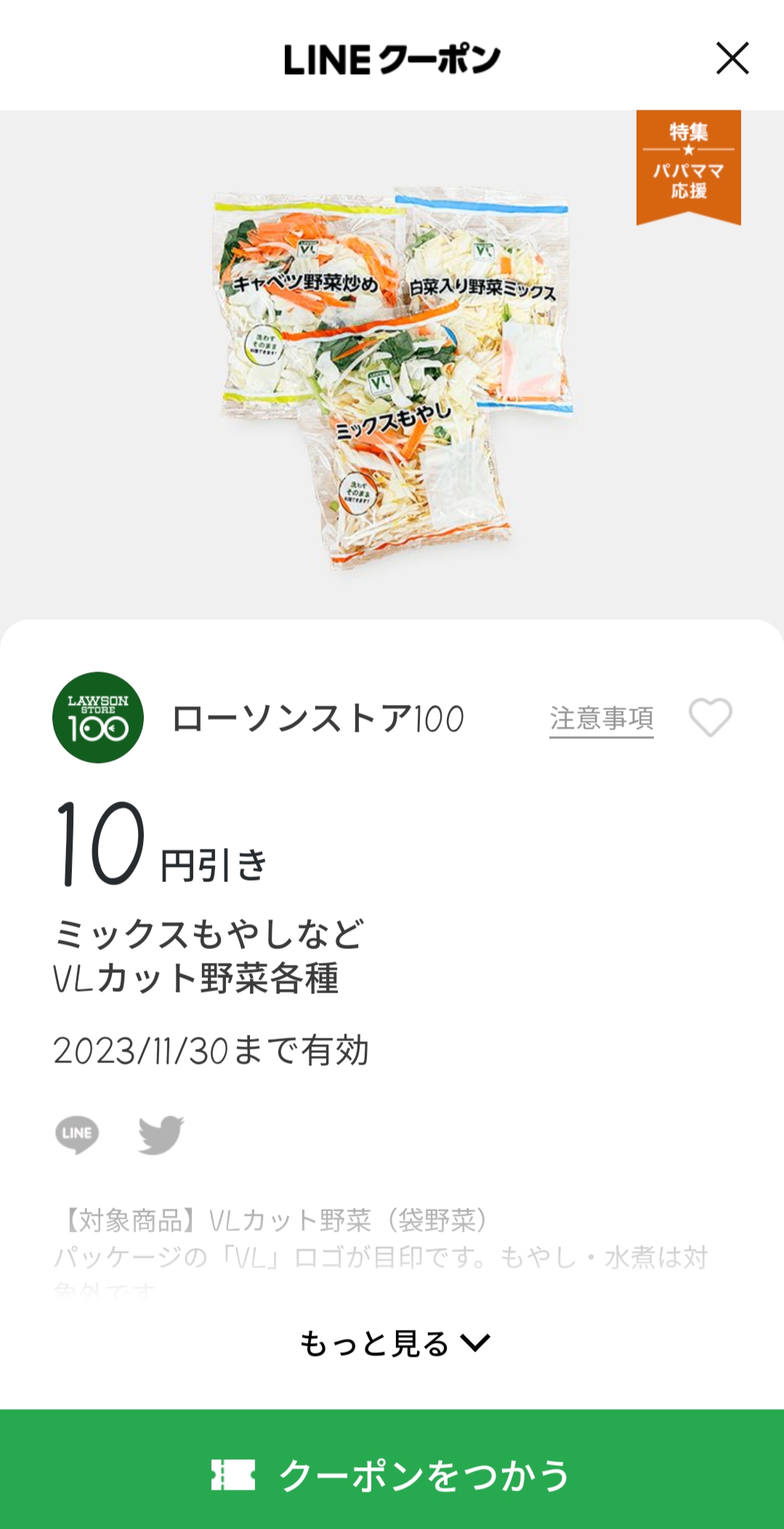Screen dimensions: 784x1529
Task: Share this coupon via LINE
Action: click(x=77, y=1134)
